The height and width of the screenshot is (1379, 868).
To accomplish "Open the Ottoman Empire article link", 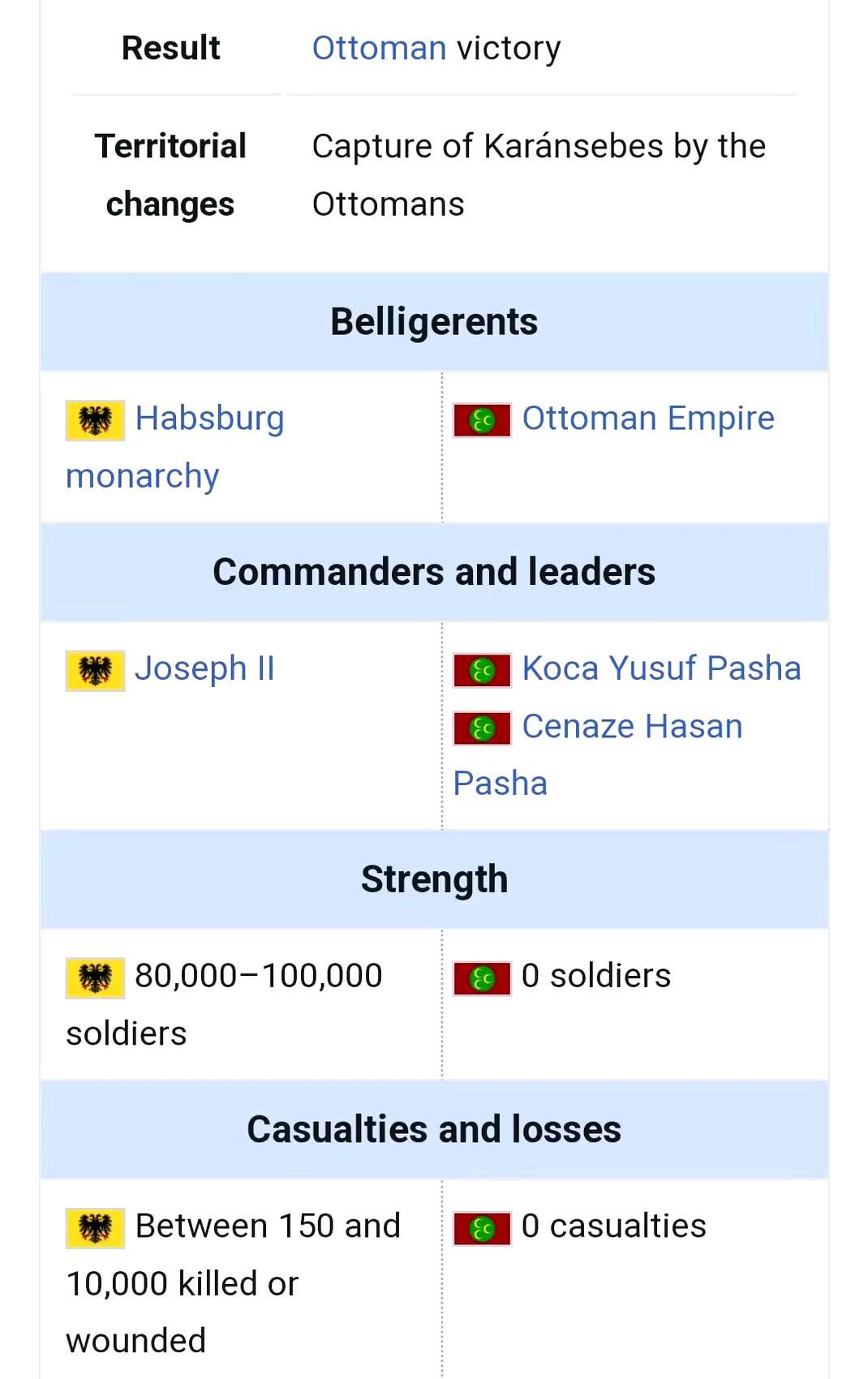I will tap(647, 419).
